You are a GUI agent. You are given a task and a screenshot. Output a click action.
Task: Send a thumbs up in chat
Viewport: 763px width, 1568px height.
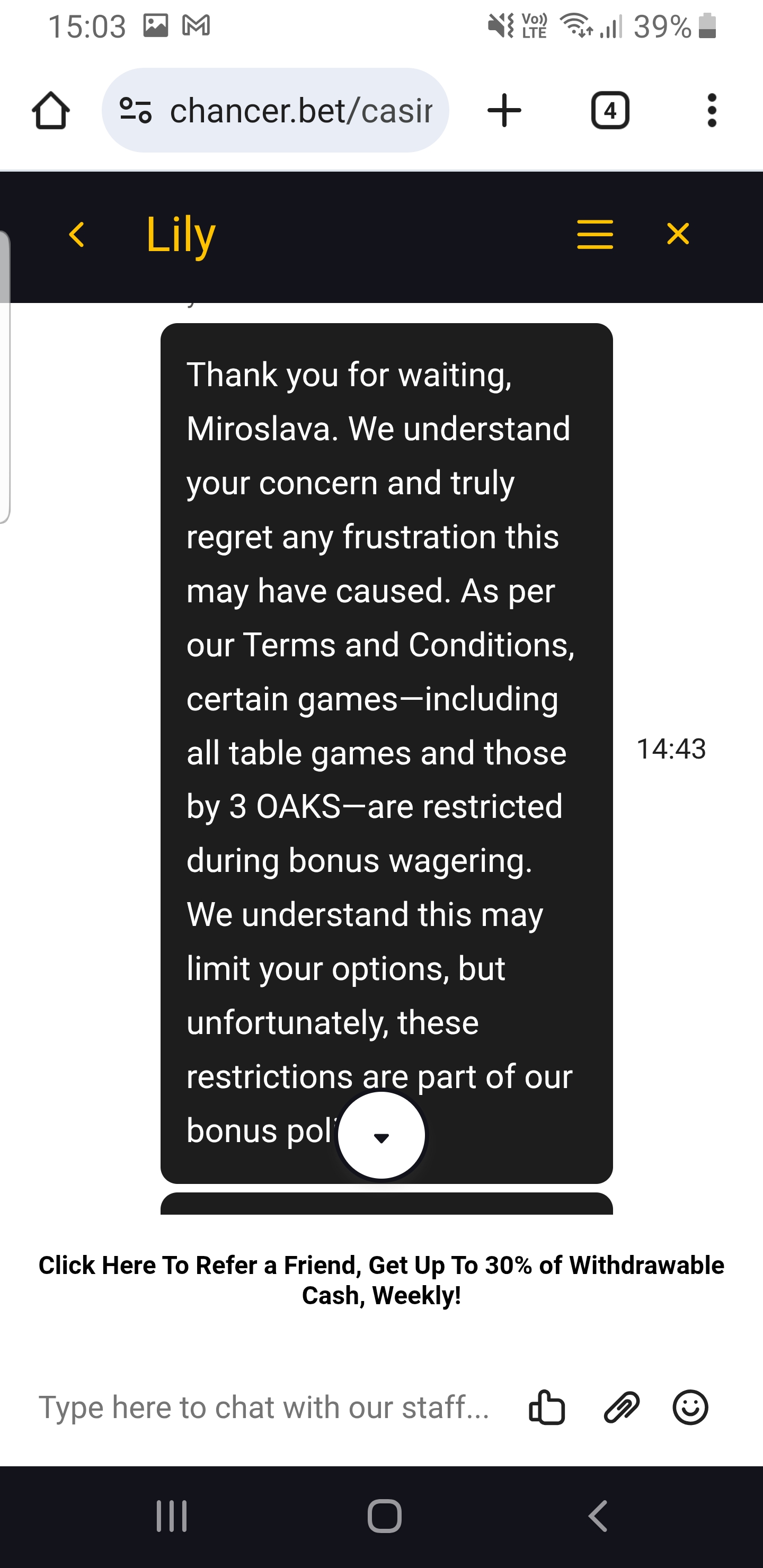coord(546,1407)
